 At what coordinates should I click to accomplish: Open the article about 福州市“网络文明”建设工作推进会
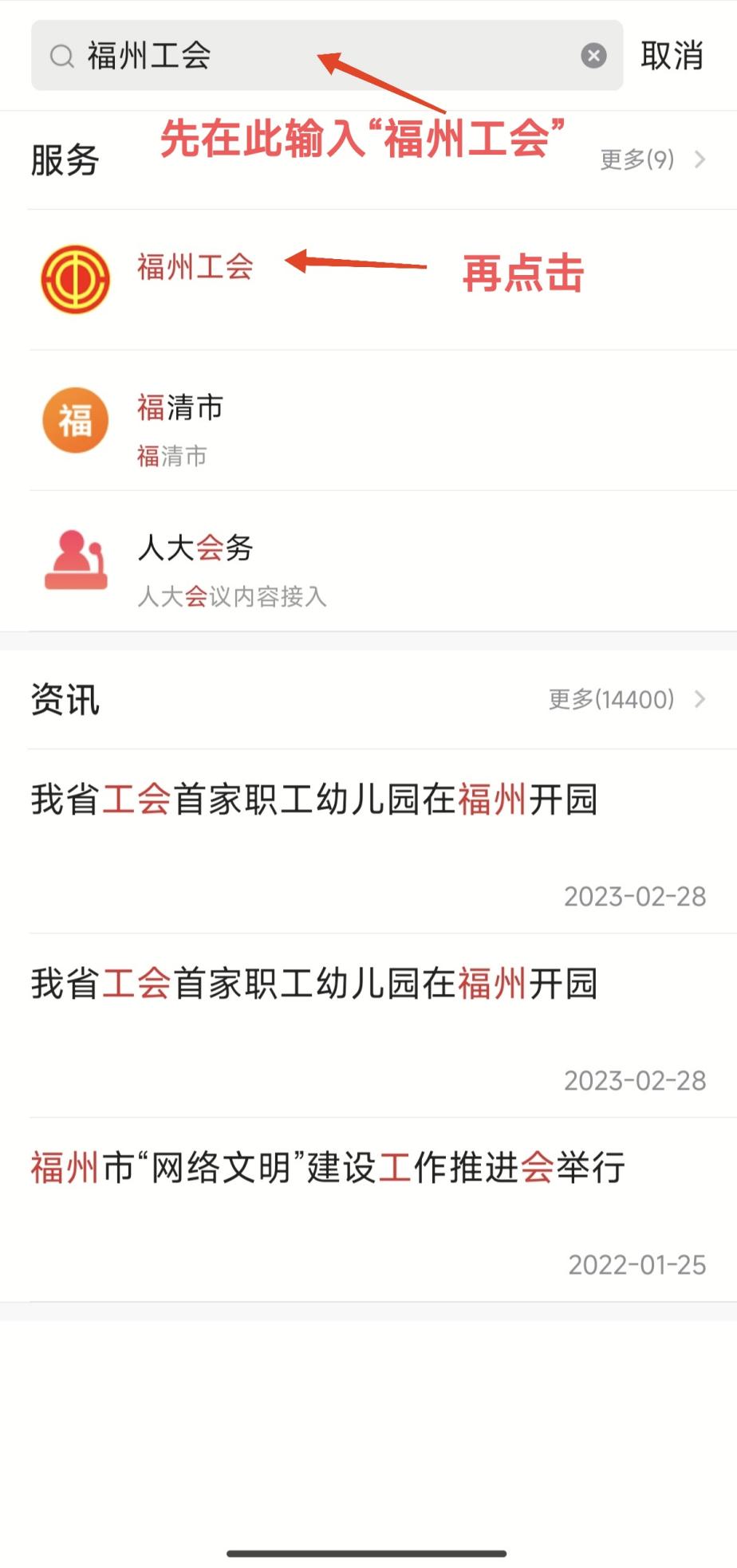click(x=327, y=1169)
